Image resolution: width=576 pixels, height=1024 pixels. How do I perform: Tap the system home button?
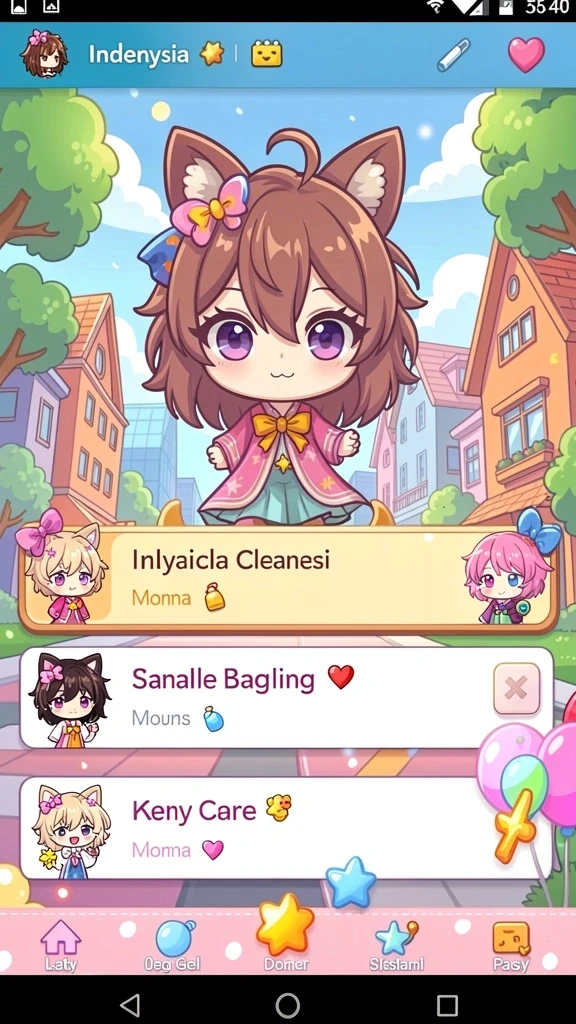pos(287,1004)
